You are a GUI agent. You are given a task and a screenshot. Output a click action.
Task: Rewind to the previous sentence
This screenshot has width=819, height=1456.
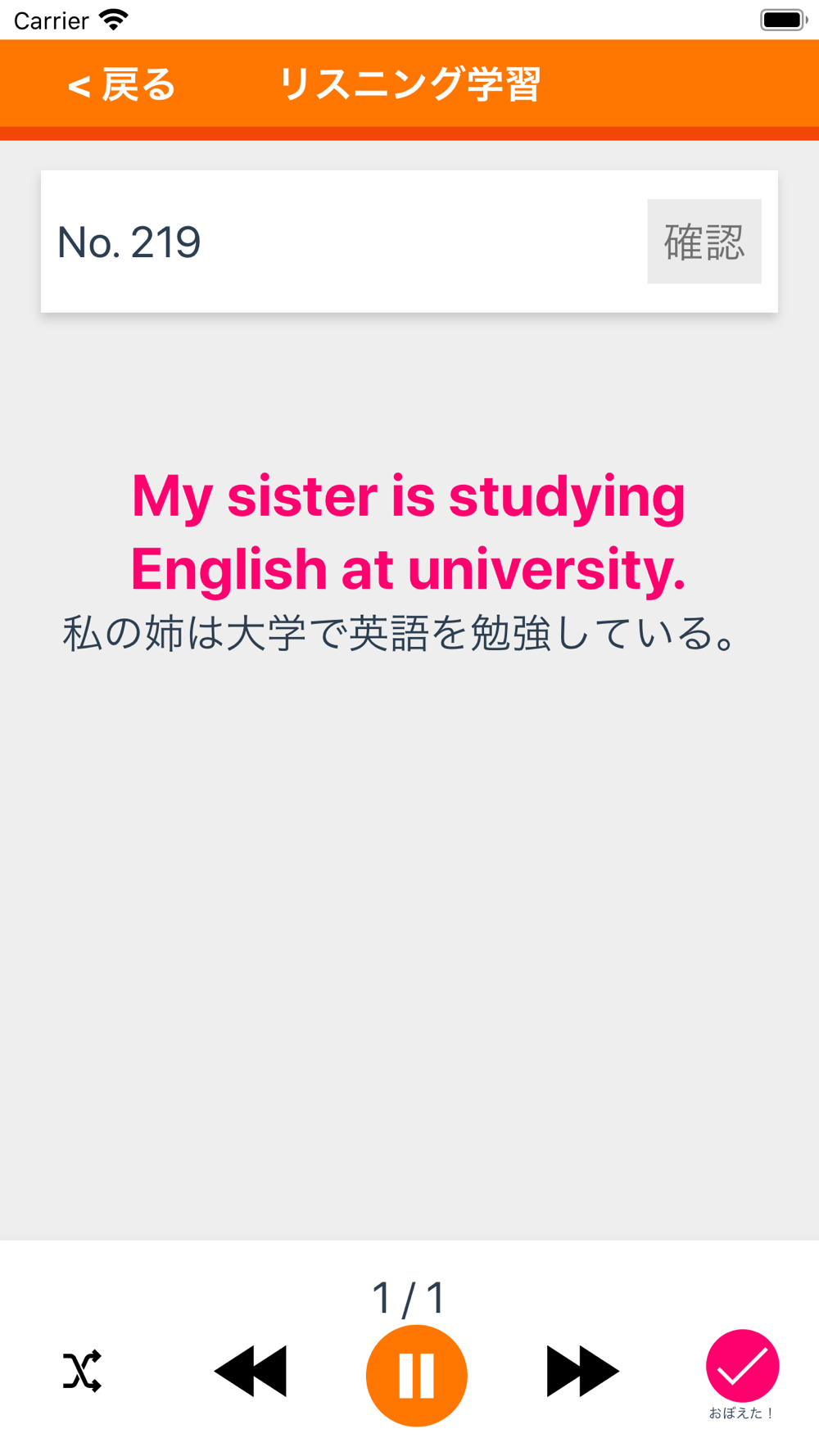tap(251, 1371)
